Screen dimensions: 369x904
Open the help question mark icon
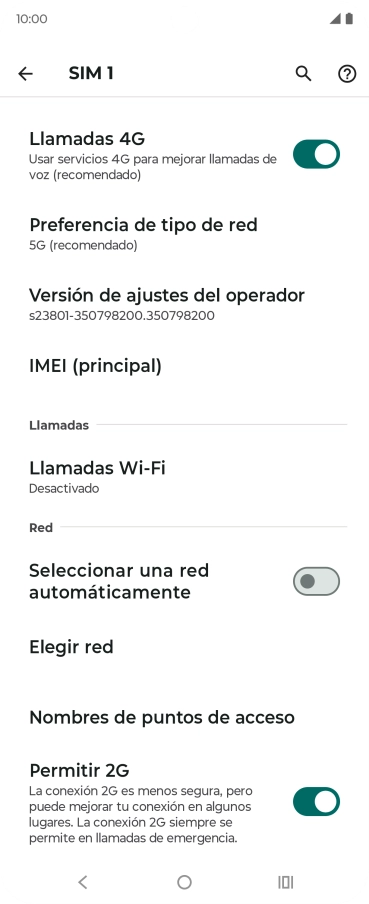click(x=347, y=73)
